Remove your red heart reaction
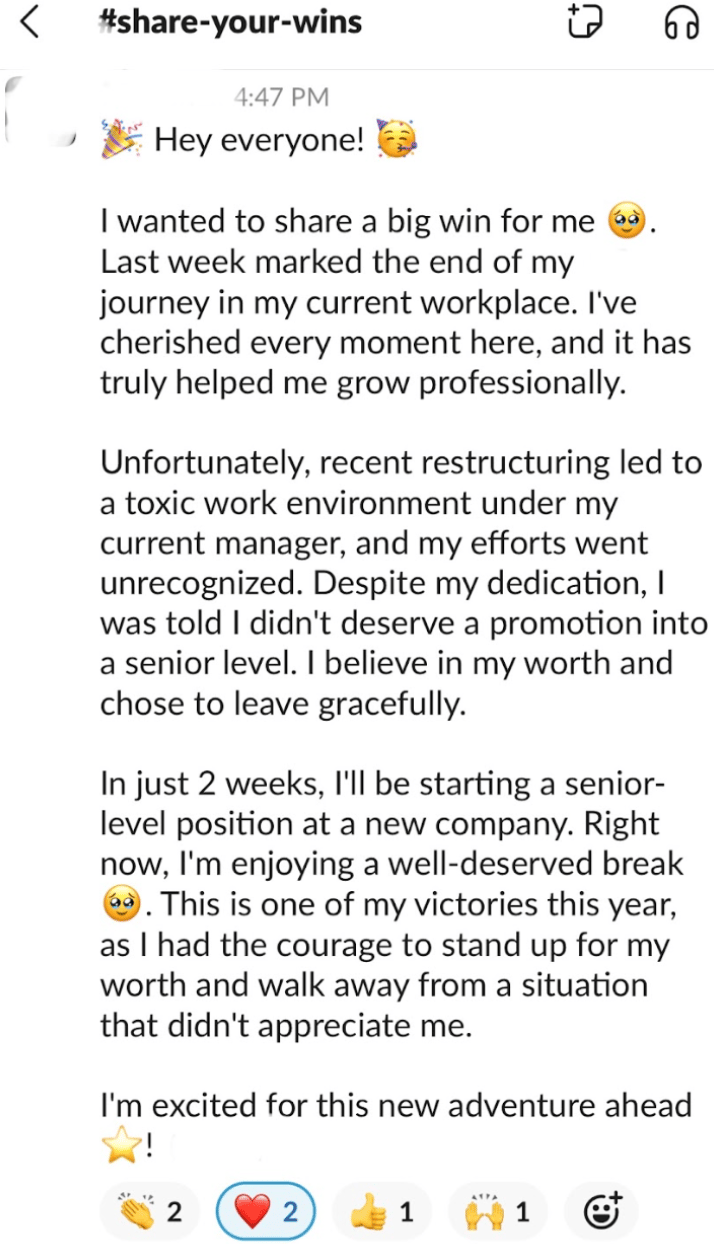 pyautogui.click(x=265, y=1212)
